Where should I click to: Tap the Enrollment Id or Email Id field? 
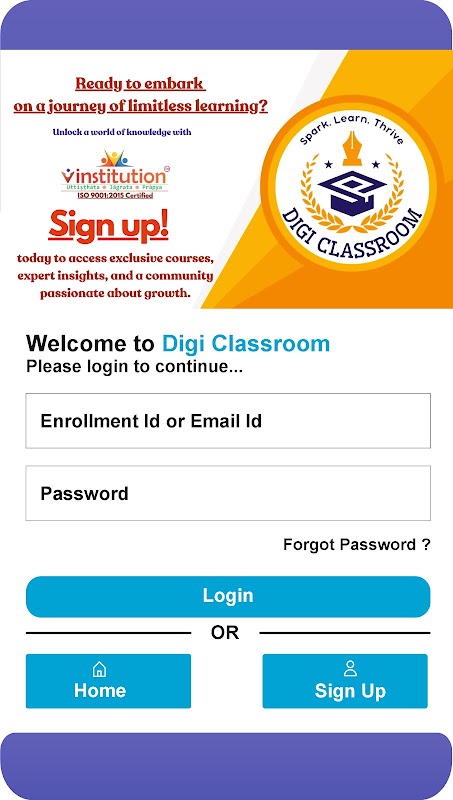point(228,421)
